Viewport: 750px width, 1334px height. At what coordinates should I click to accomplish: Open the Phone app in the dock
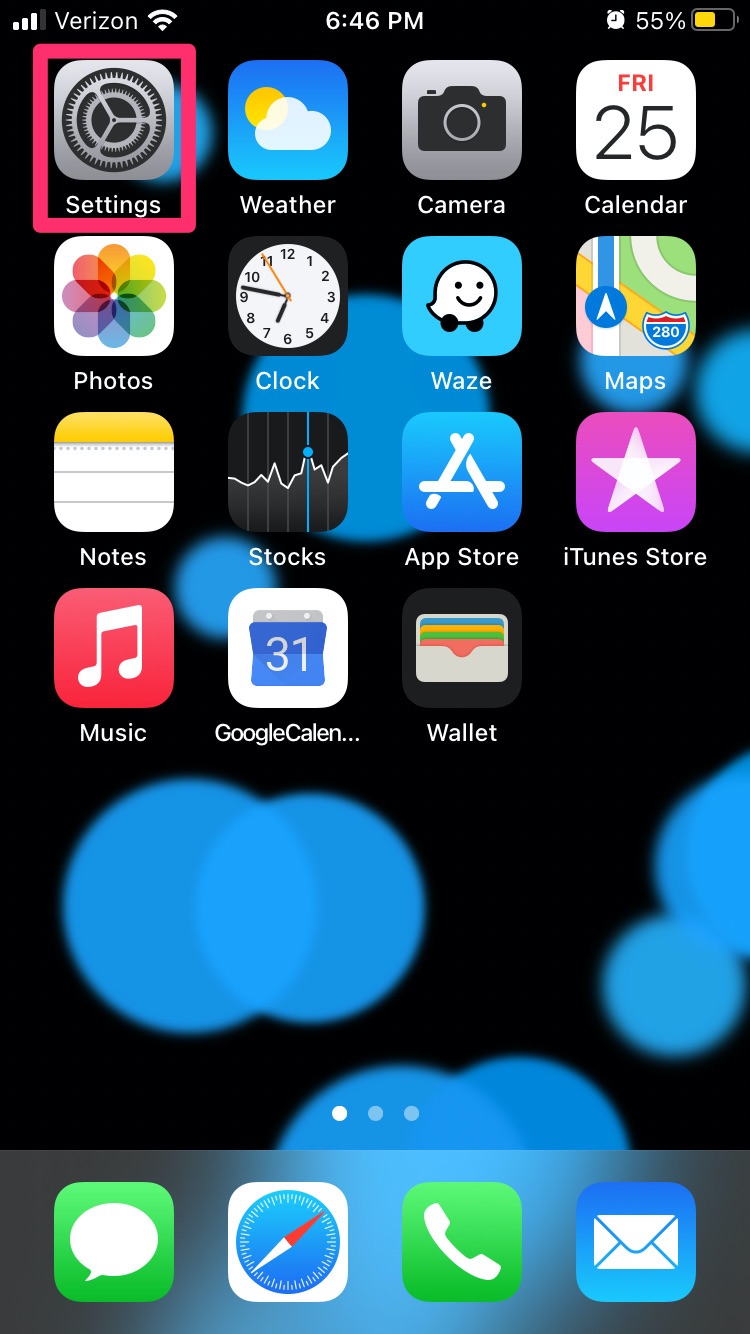point(461,1242)
